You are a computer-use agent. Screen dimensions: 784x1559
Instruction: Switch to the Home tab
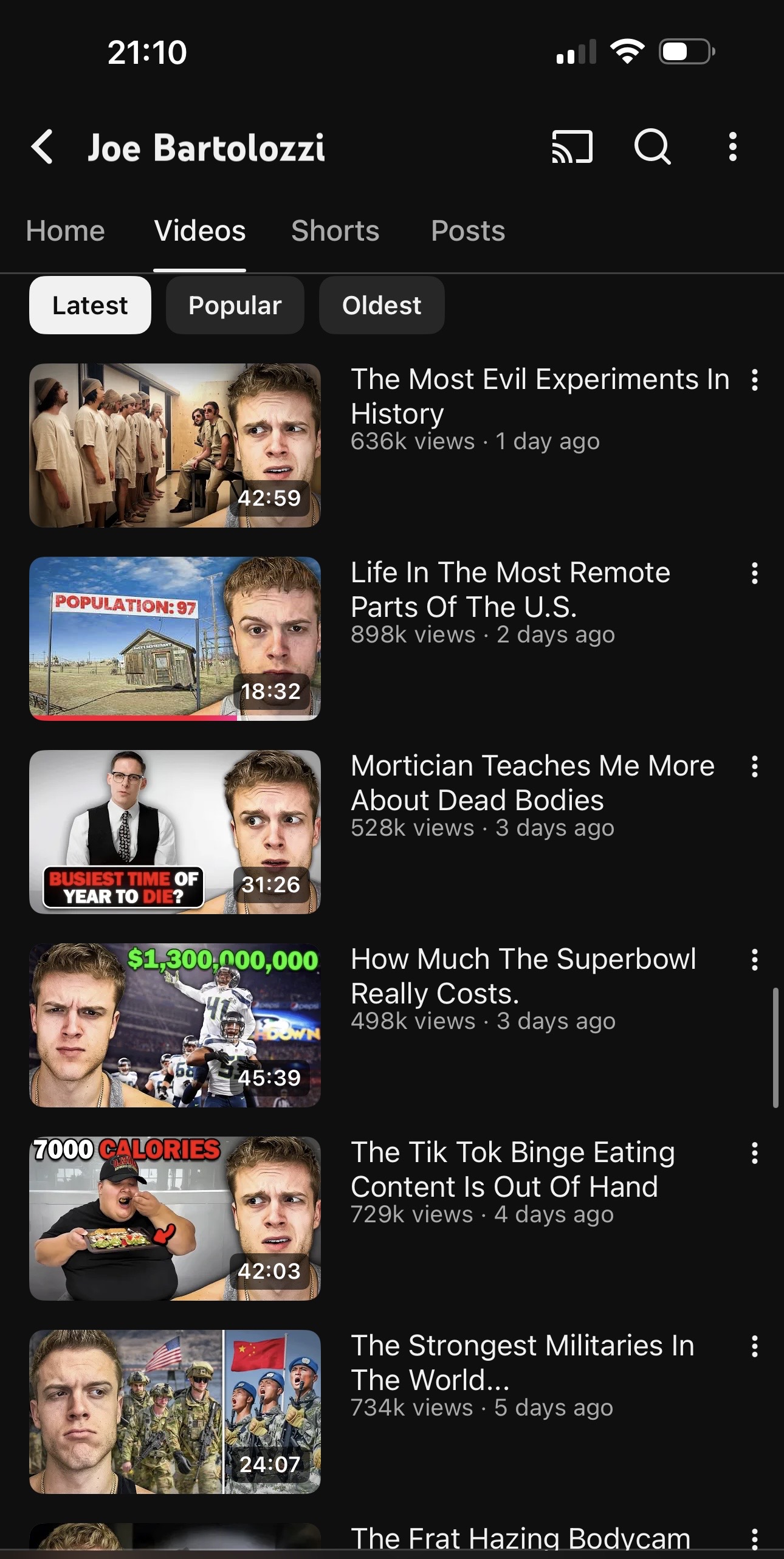[x=66, y=231]
